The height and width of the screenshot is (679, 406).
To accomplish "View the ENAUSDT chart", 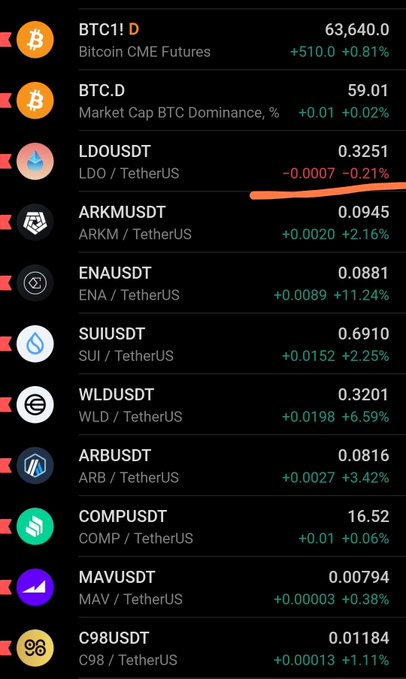I will coord(203,283).
